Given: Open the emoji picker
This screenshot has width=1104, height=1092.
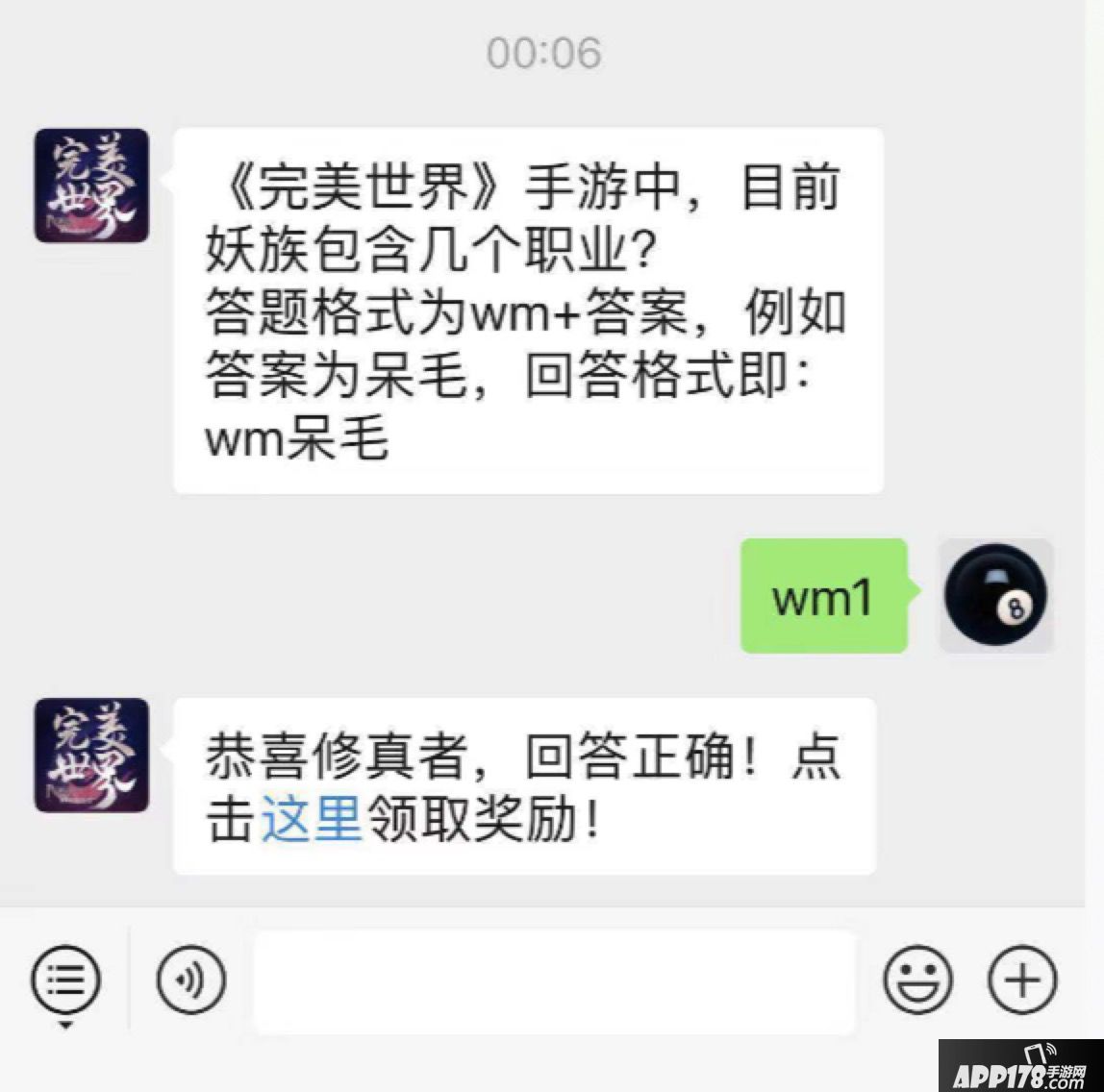Looking at the screenshot, I should click(x=917, y=980).
